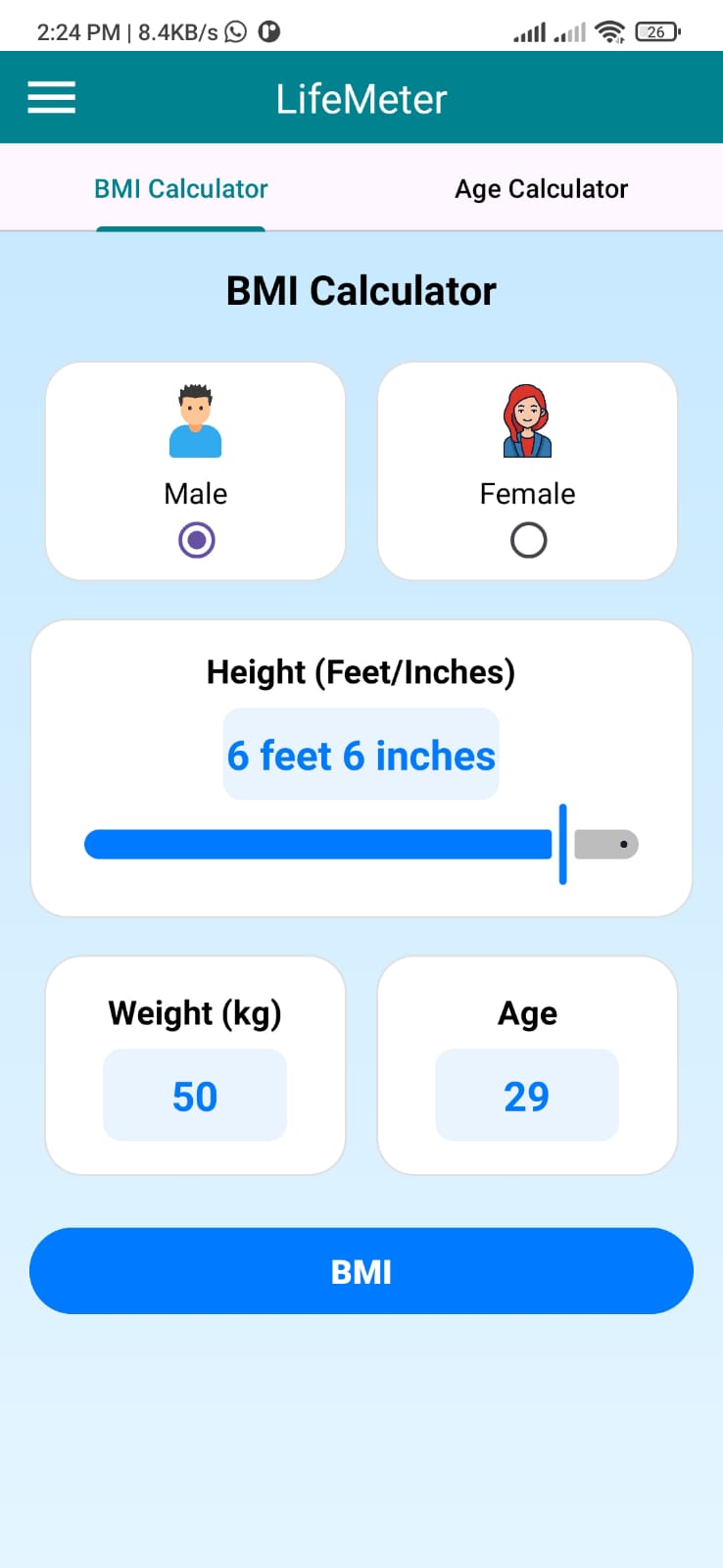Click the LifeMeter title in the header
This screenshot has width=723, height=1568.
point(361,97)
